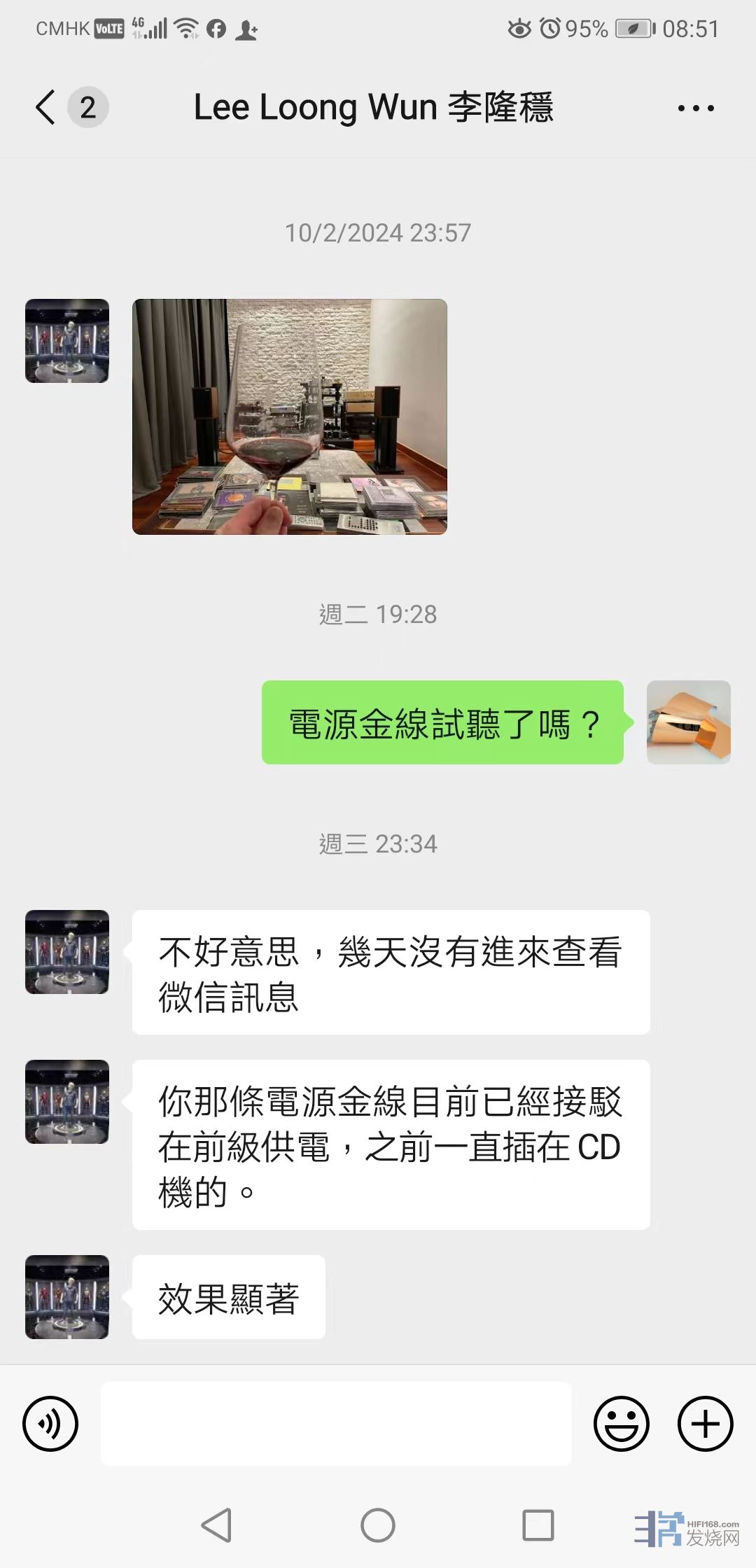The height and width of the screenshot is (1568, 756).
Task: Open the three-dot chat info menu
Action: click(696, 108)
